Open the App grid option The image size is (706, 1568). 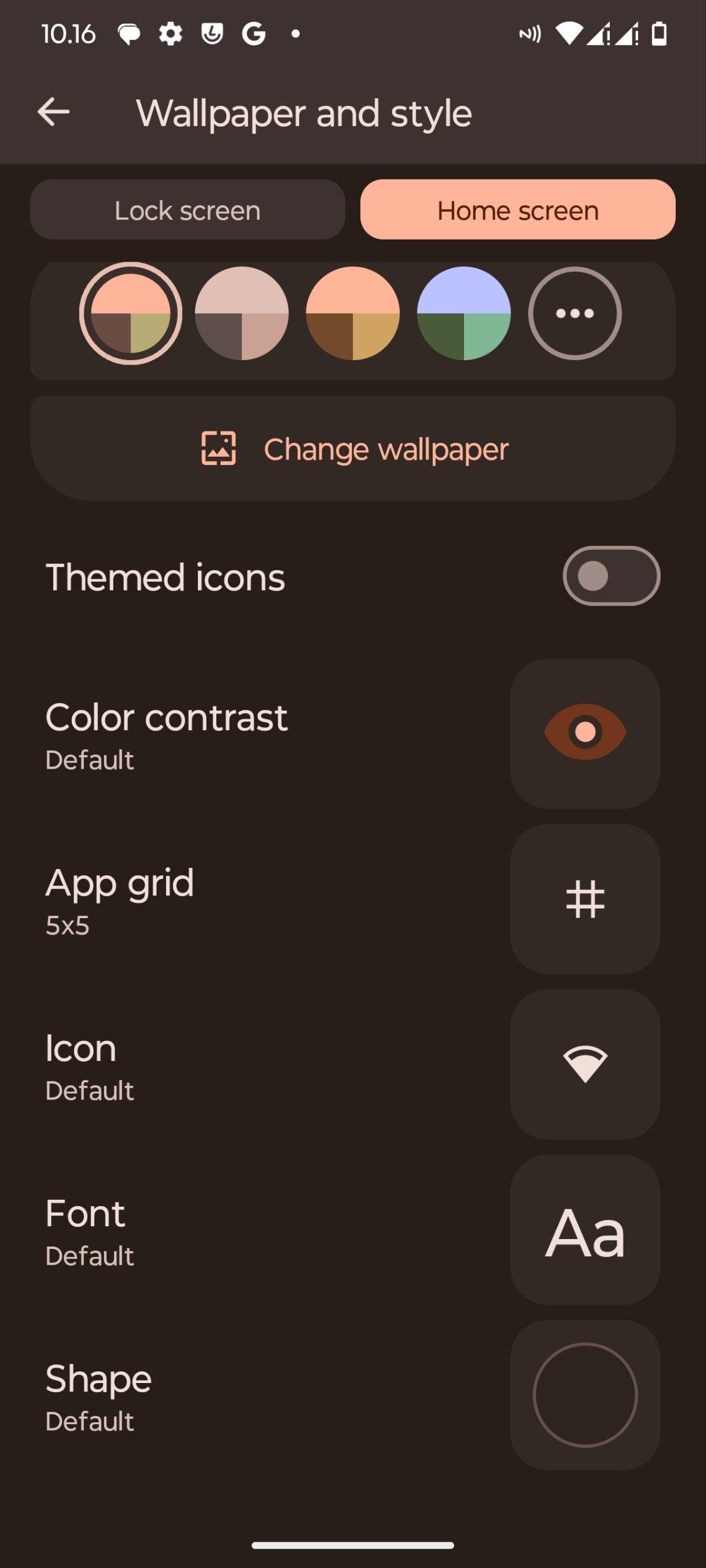585,899
